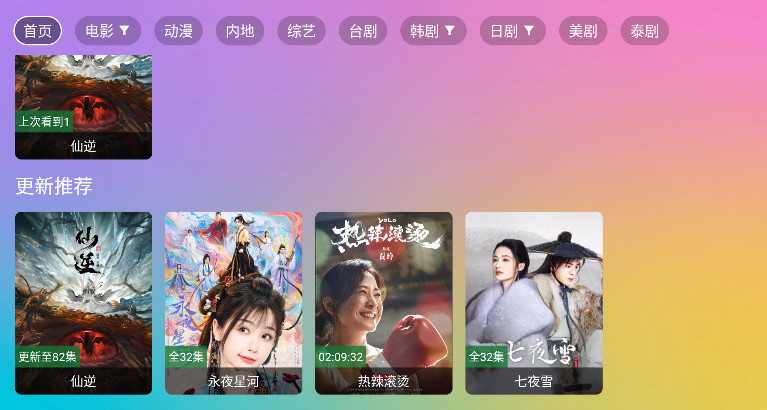This screenshot has height=410, width=767.
Task: Open the 韩剧 category filter
Action: (x=433, y=31)
